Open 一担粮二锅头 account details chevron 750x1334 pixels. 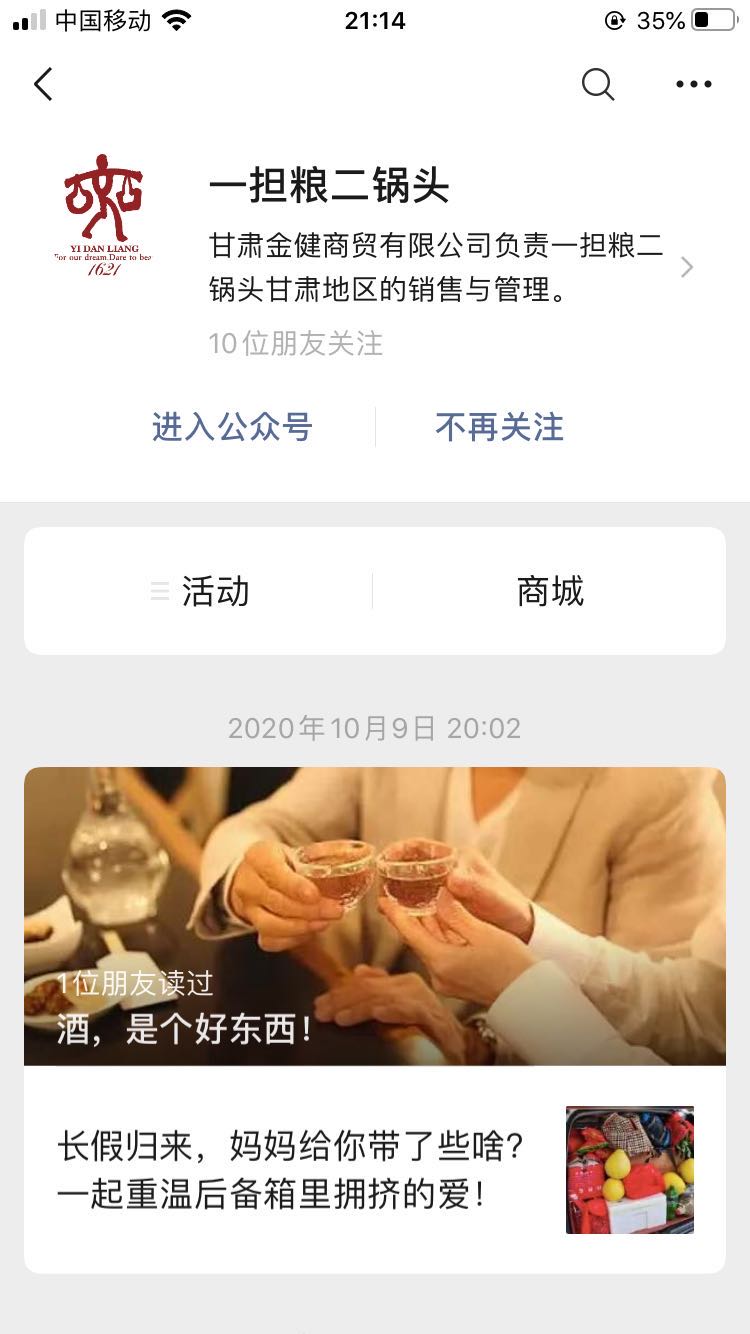click(x=686, y=267)
